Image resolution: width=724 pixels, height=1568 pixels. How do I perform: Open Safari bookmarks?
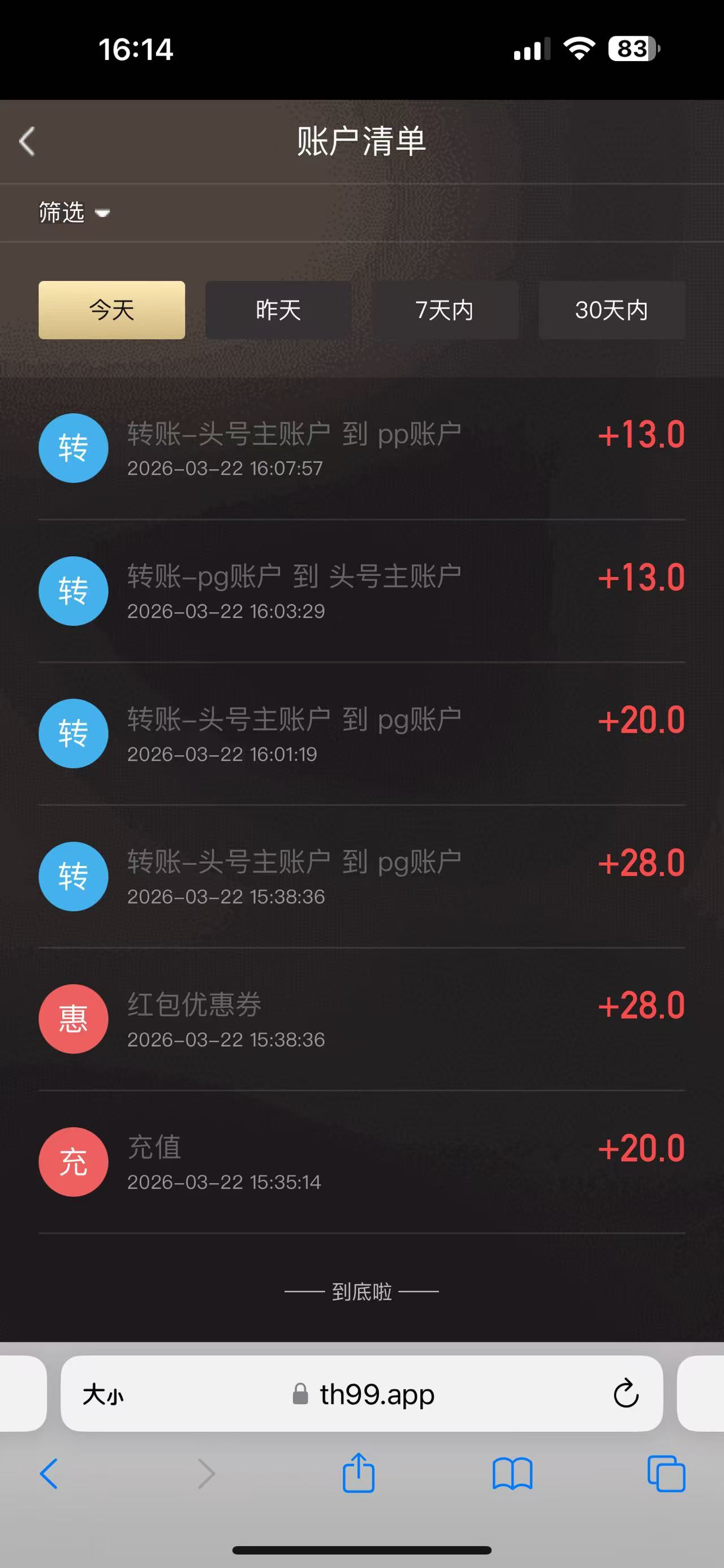(512, 1474)
